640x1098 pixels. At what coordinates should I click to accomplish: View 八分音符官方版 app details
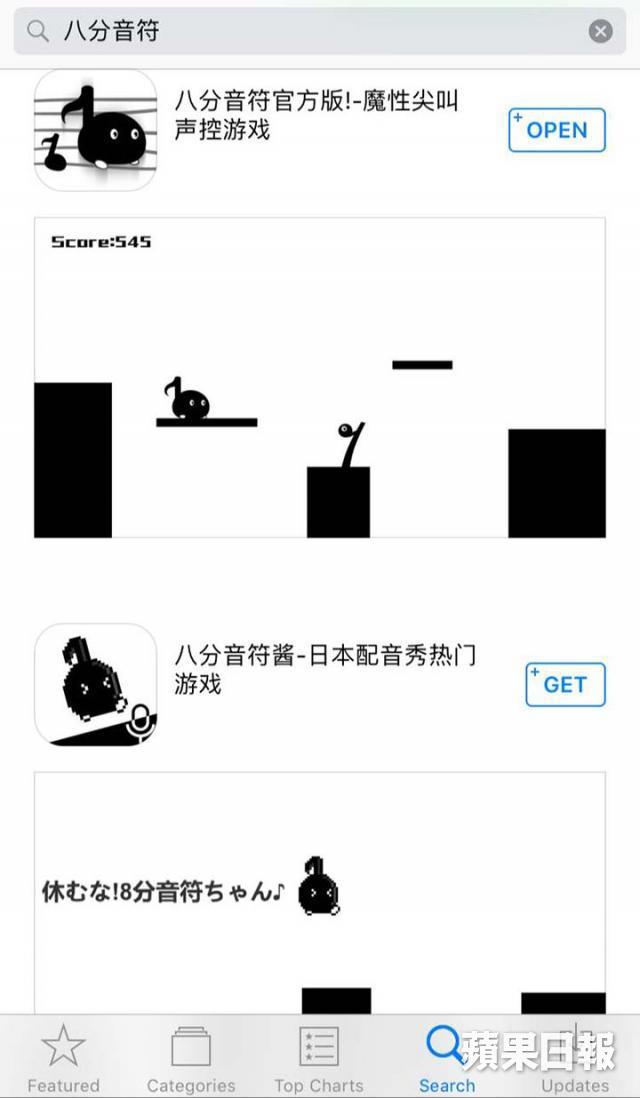coord(315,116)
